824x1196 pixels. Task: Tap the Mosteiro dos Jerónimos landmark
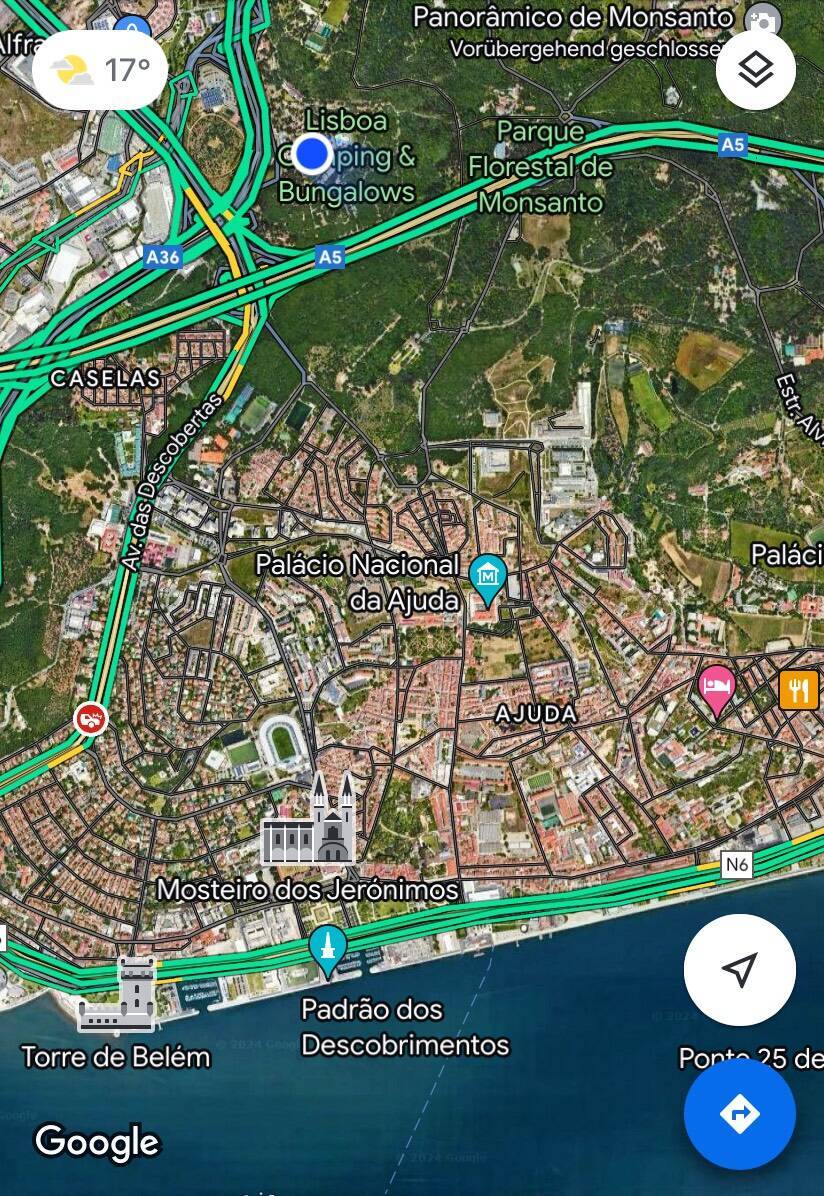(x=309, y=822)
